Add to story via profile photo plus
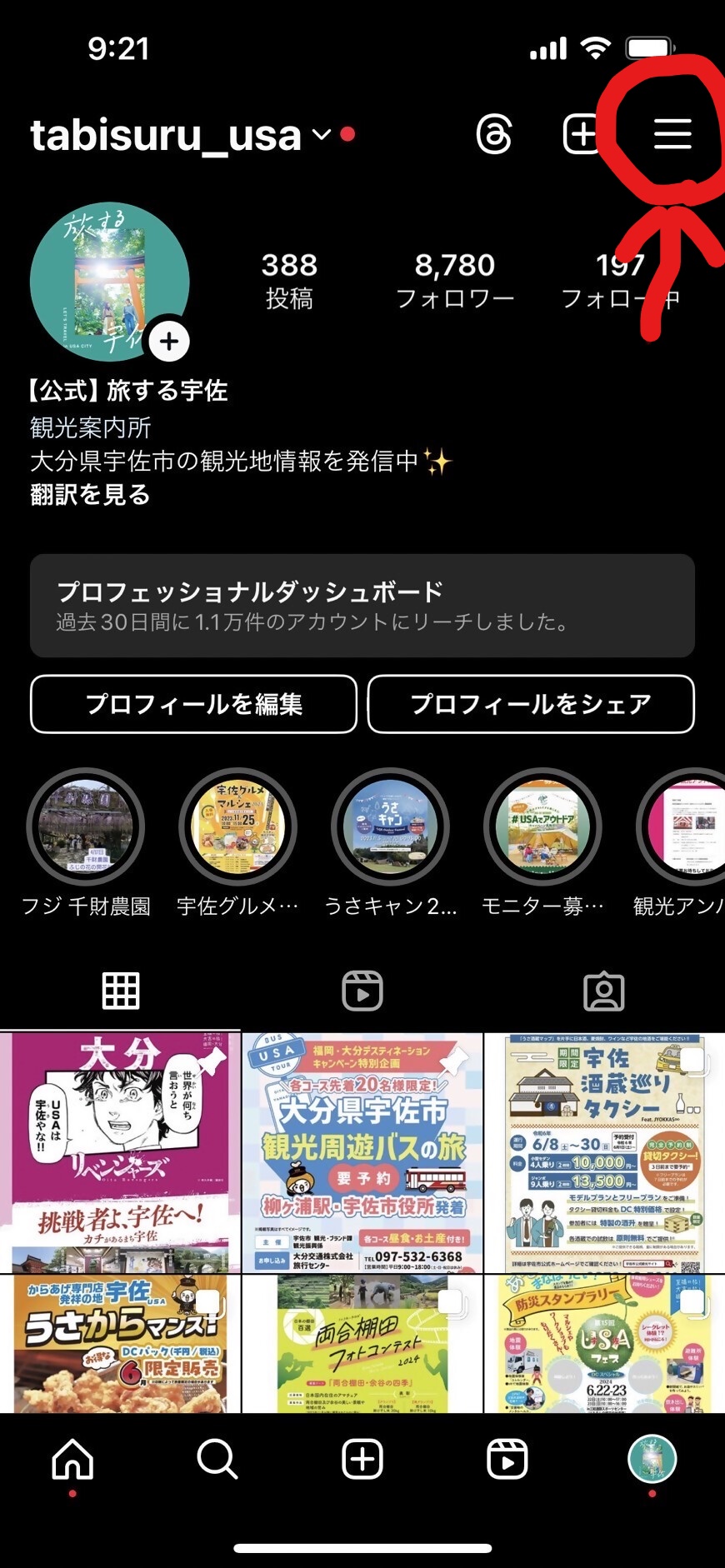 (x=169, y=342)
